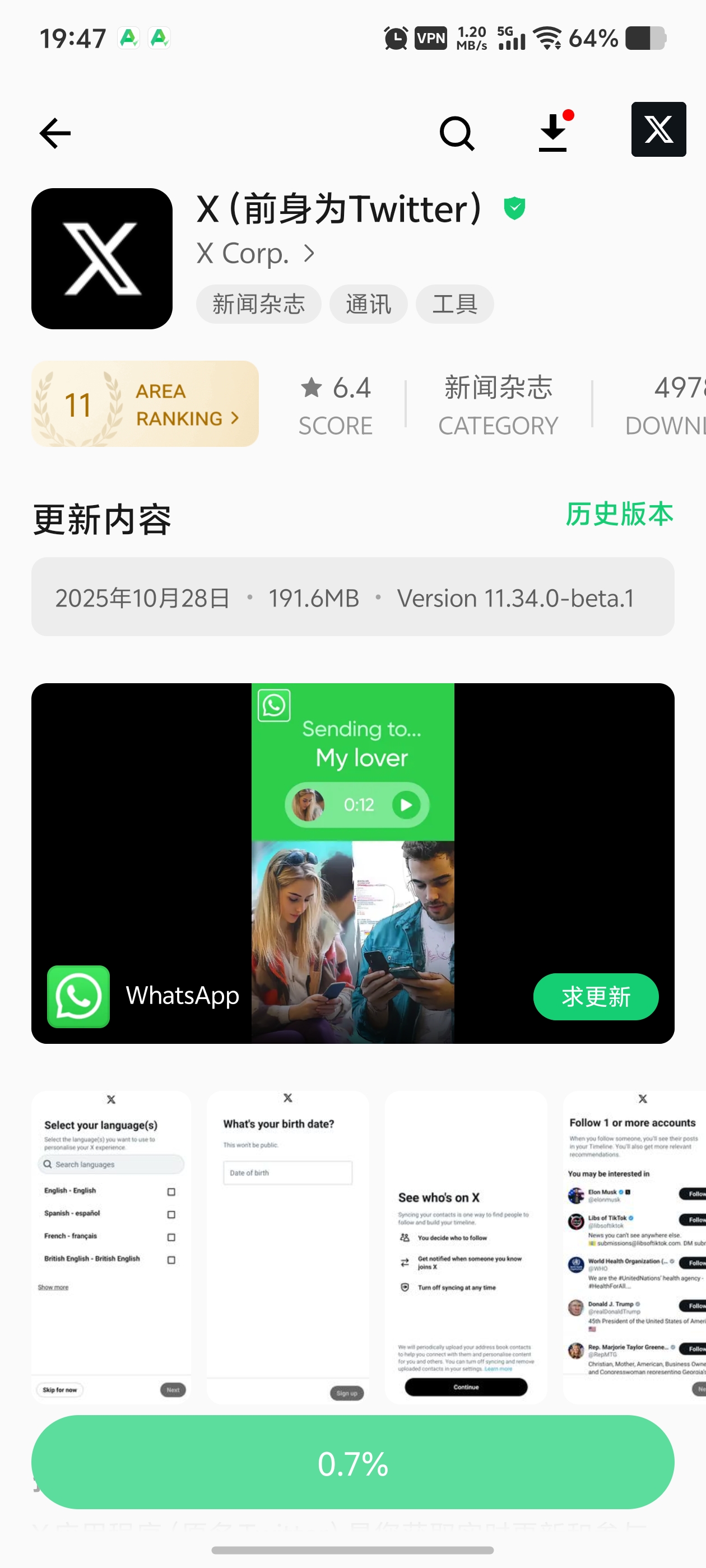Pause the download at 0.7%
This screenshot has width=706, height=1568.
coord(352,1462)
